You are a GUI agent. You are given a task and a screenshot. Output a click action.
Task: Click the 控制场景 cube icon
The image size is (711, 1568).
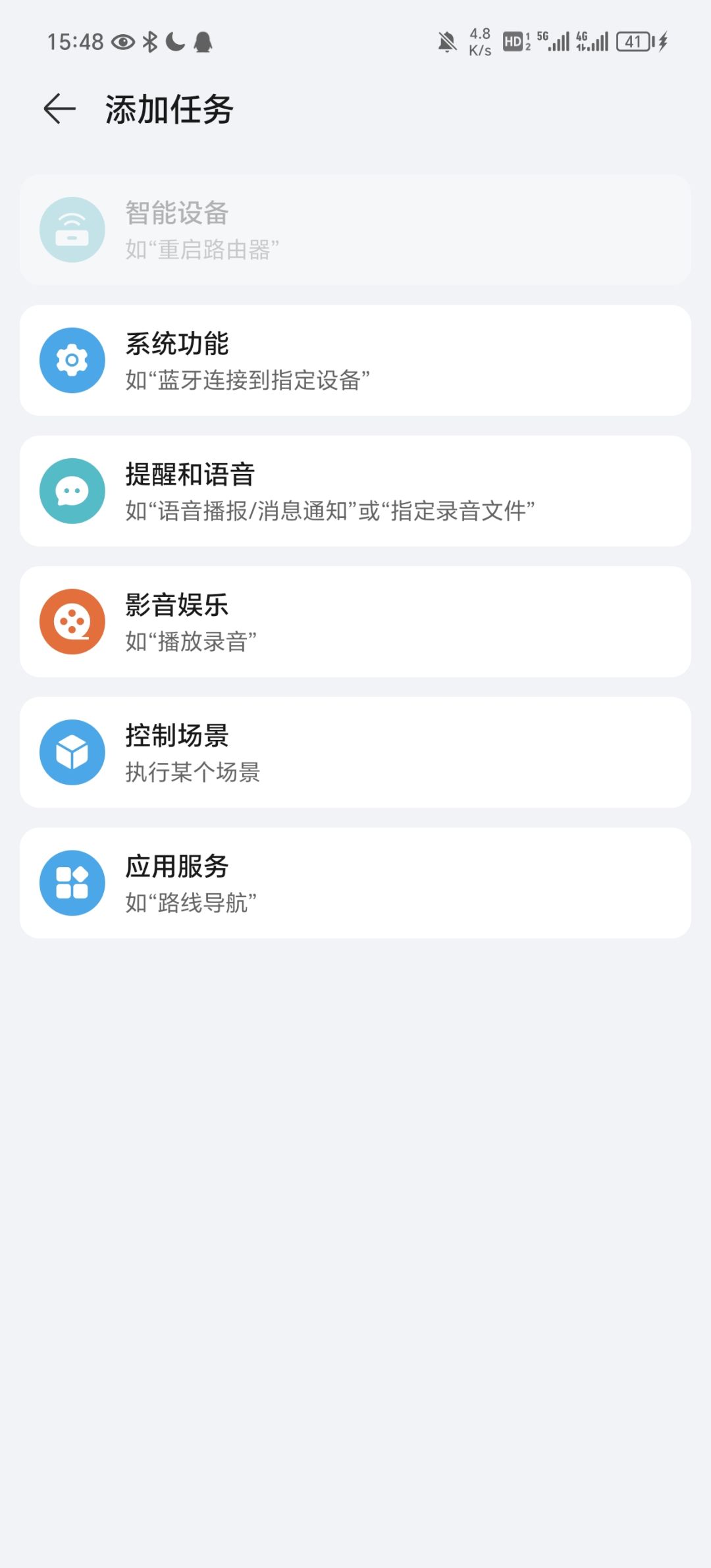pos(72,753)
